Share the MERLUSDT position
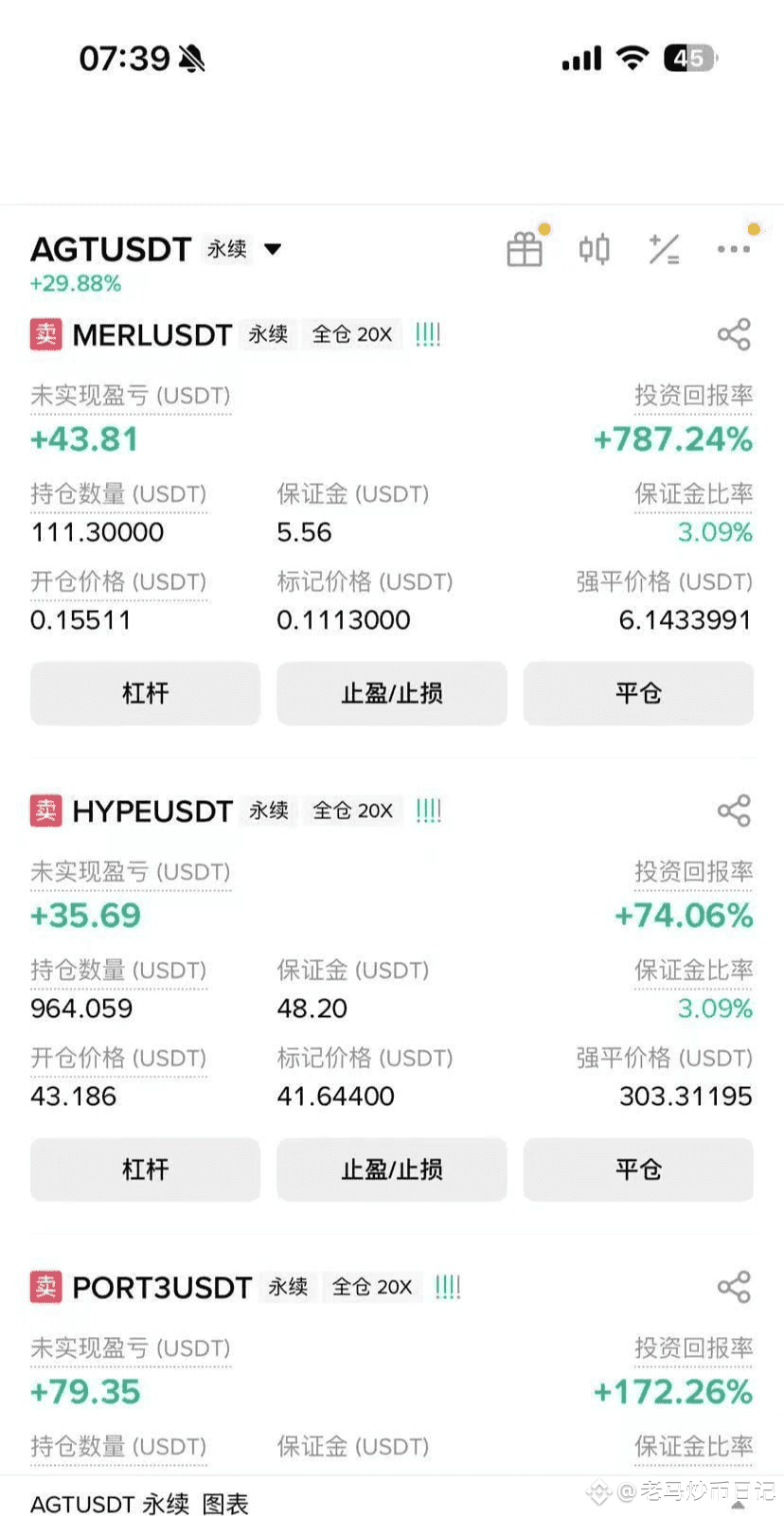The width and height of the screenshot is (784, 1516). pyautogui.click(x=734, y=334)
